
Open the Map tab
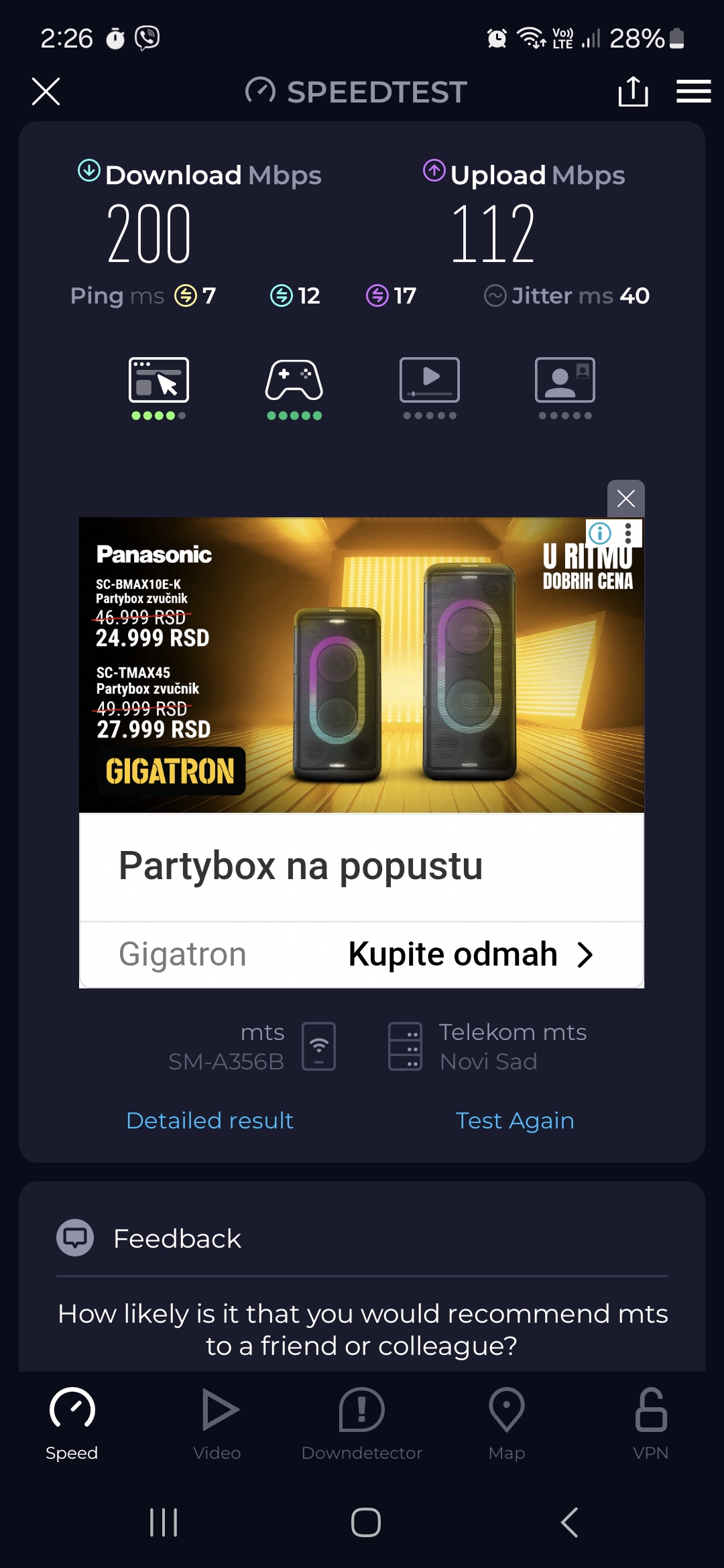click(507, 1423)
